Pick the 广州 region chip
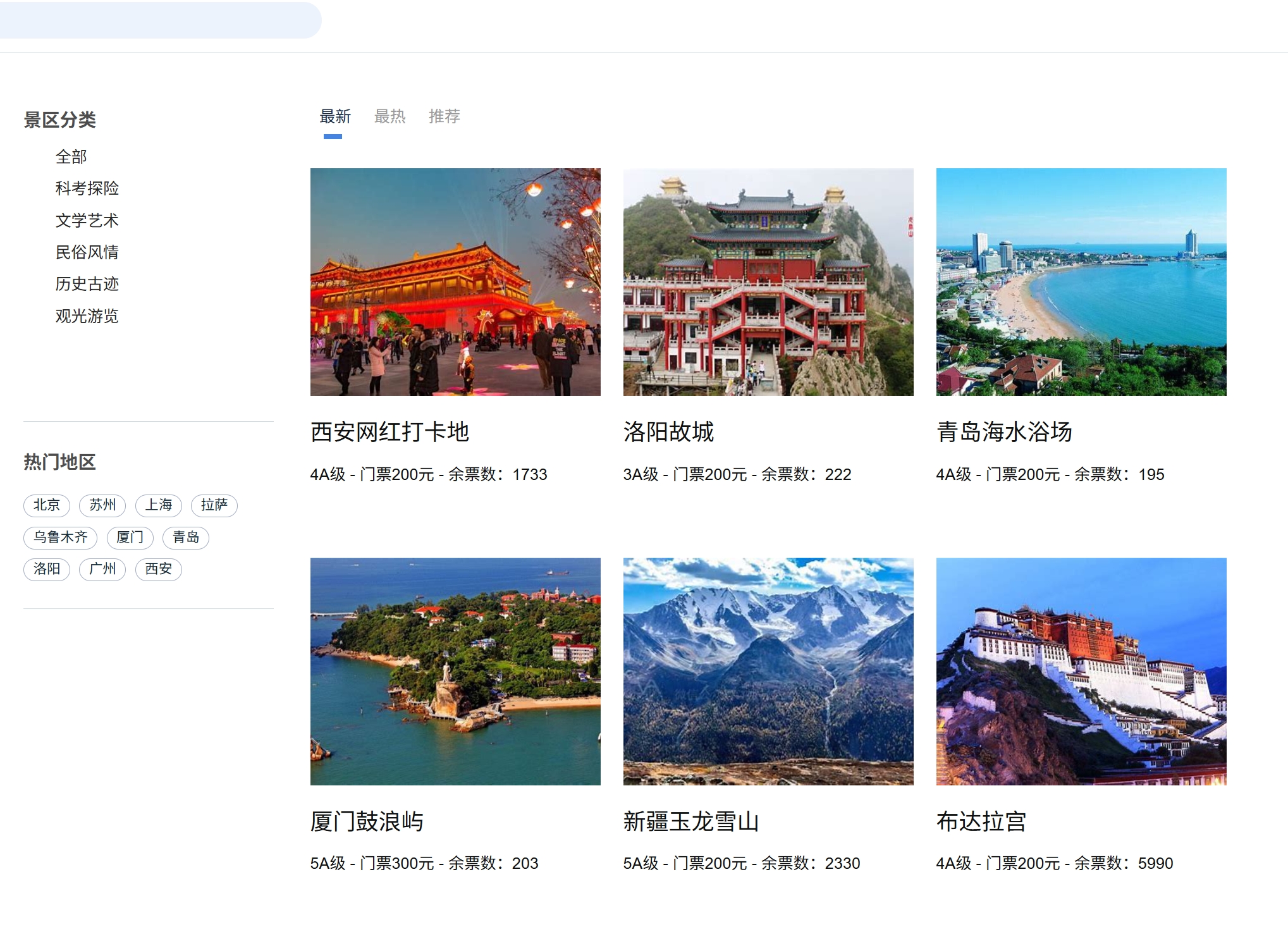Image resolution: width=1288 pixels, height=934 pixels. [x=102, y=569]
